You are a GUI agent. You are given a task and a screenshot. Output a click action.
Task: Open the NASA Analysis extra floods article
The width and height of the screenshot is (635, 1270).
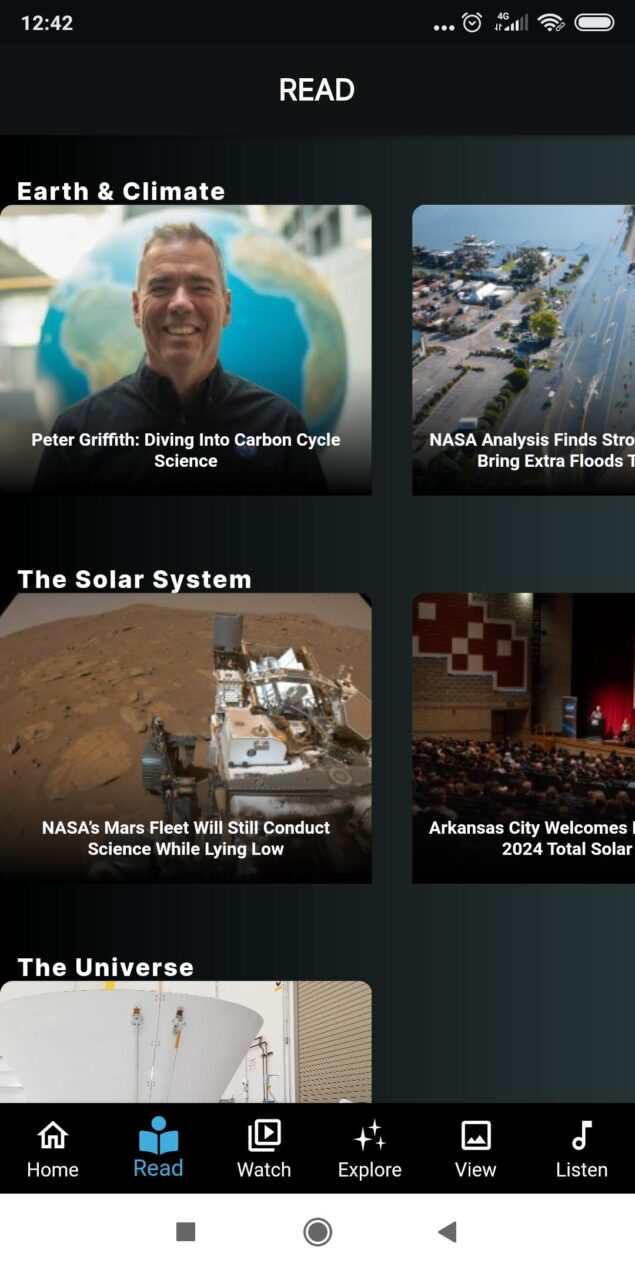[x=524, y=350]
